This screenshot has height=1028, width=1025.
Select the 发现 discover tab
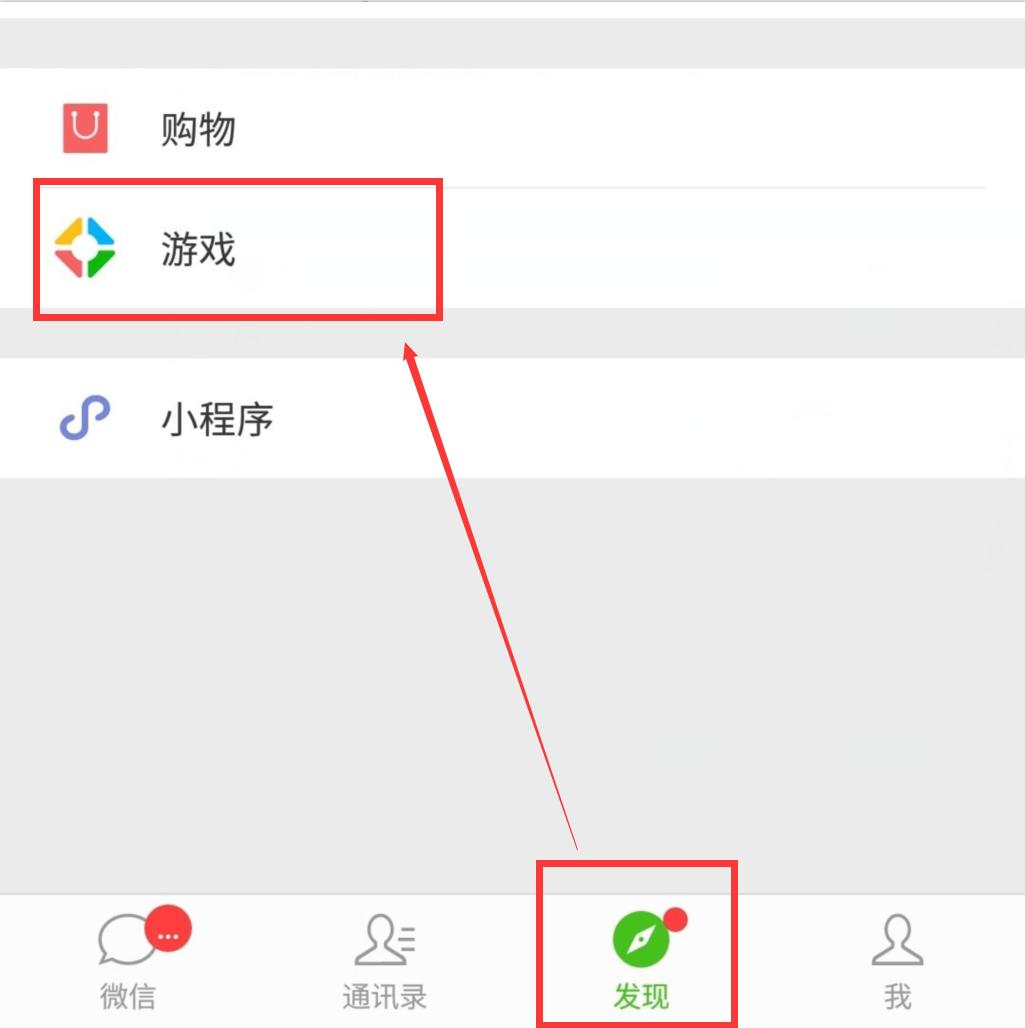click(640, 960)
